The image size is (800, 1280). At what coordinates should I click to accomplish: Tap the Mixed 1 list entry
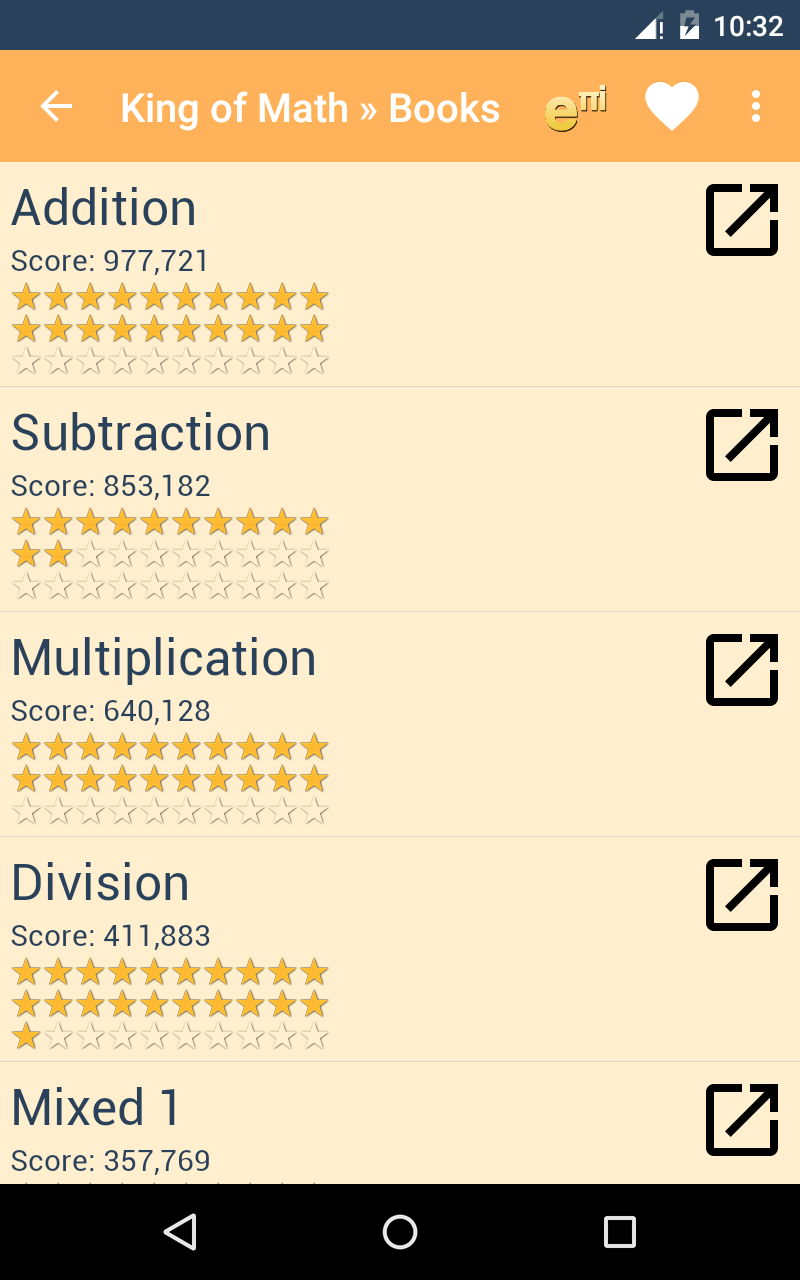coord(94,1107)
